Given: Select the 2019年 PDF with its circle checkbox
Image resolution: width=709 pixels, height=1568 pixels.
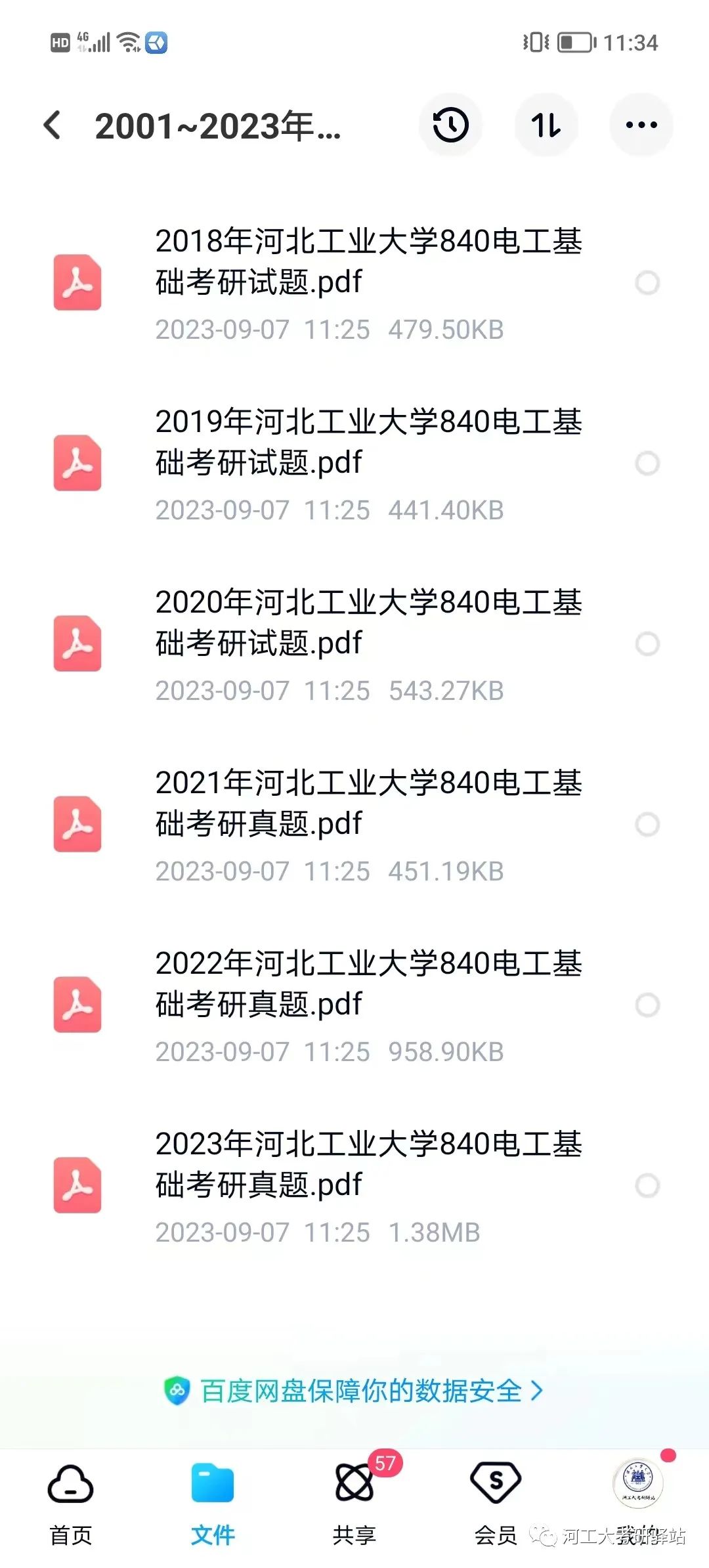Looking at the screenshot, I should pyautogui.click(x=647, y=464).
